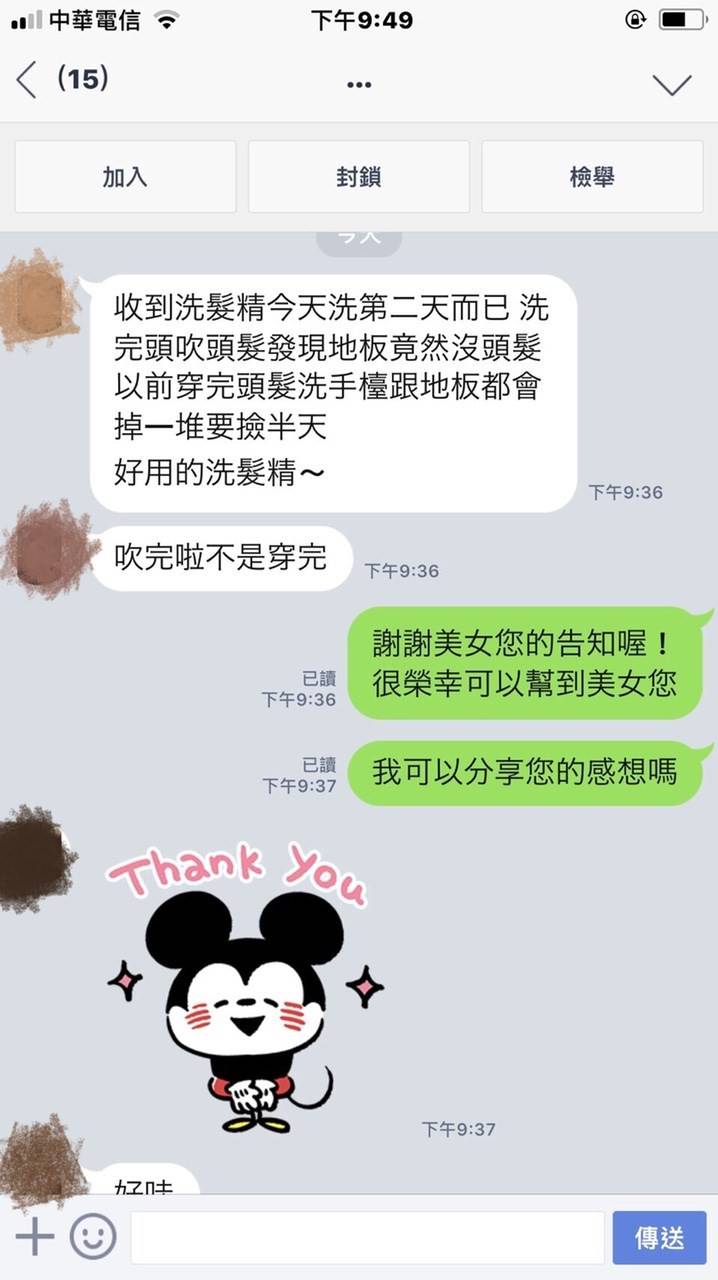Block this contact with 封鎖

[359, 177]
